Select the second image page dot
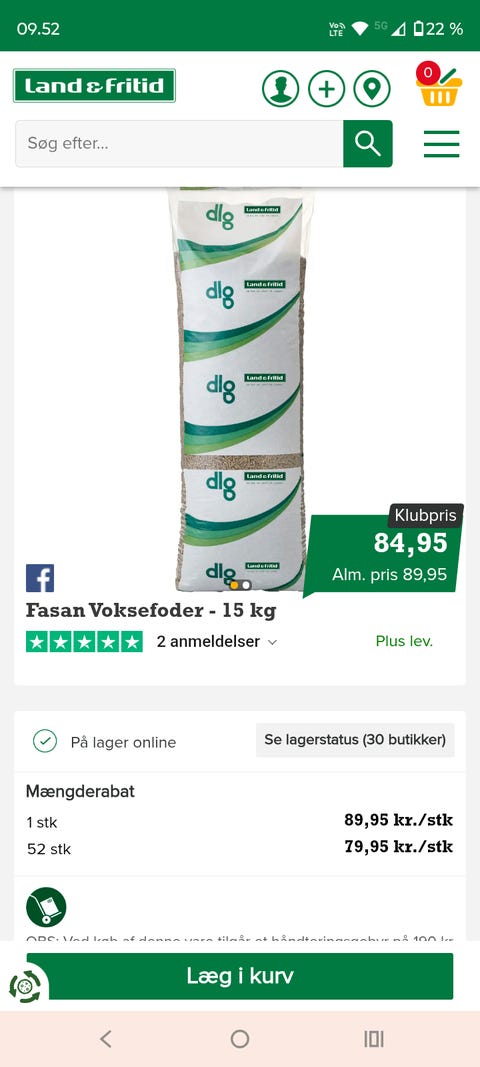Image resolution: width=480 pixels, height=1067 pixels. click(x=246, y=585)
